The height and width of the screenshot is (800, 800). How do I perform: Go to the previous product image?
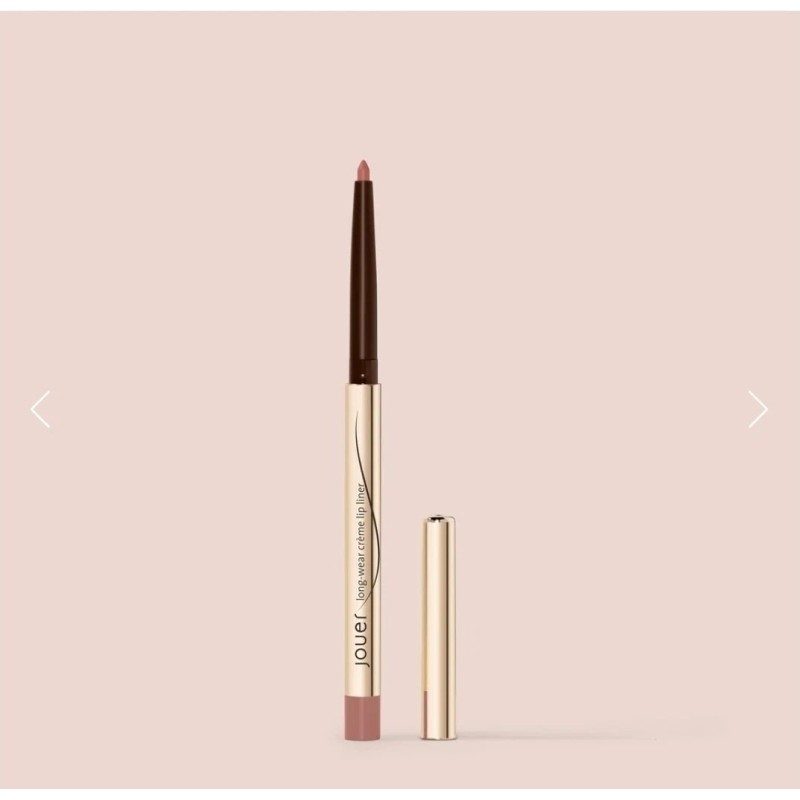point(40,409)
